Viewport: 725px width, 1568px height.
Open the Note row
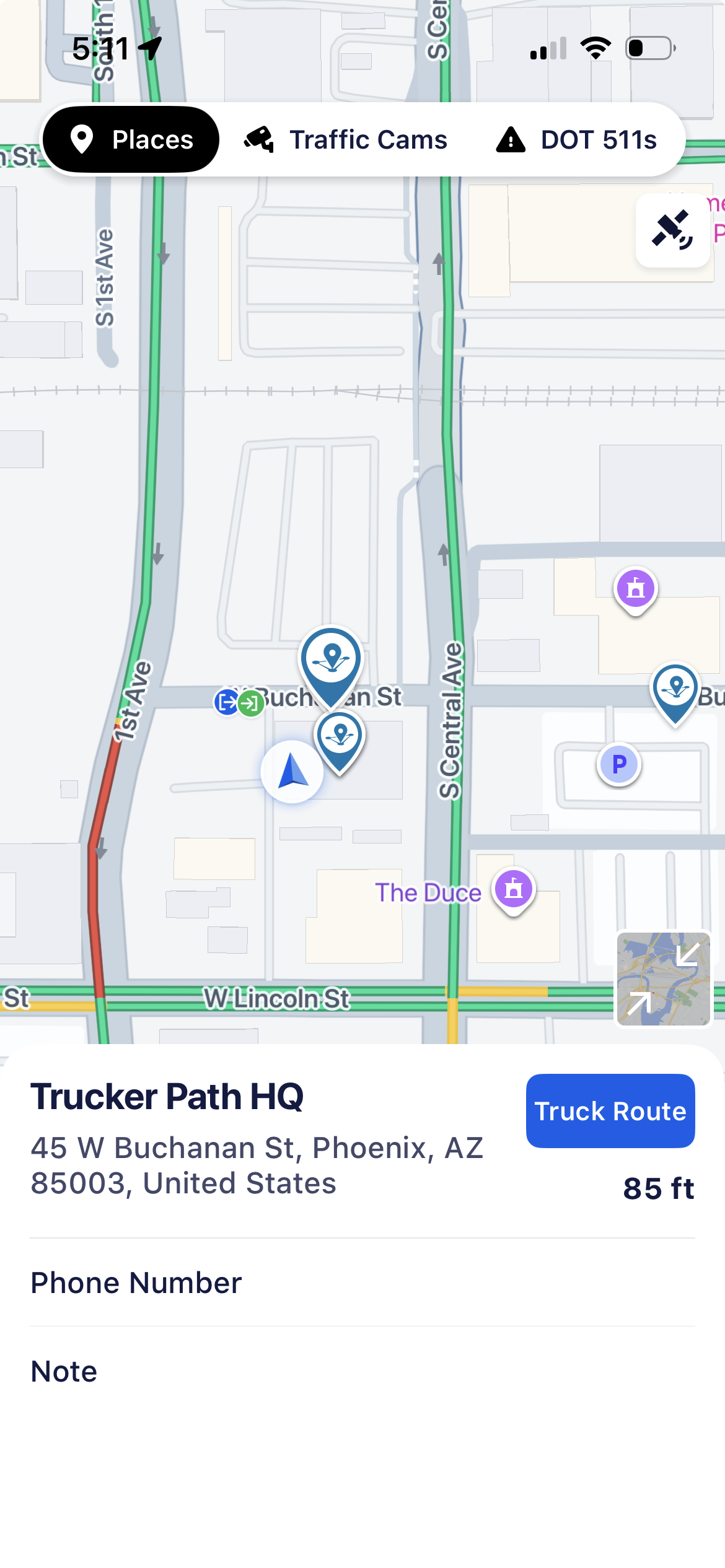coord(362,1371)
